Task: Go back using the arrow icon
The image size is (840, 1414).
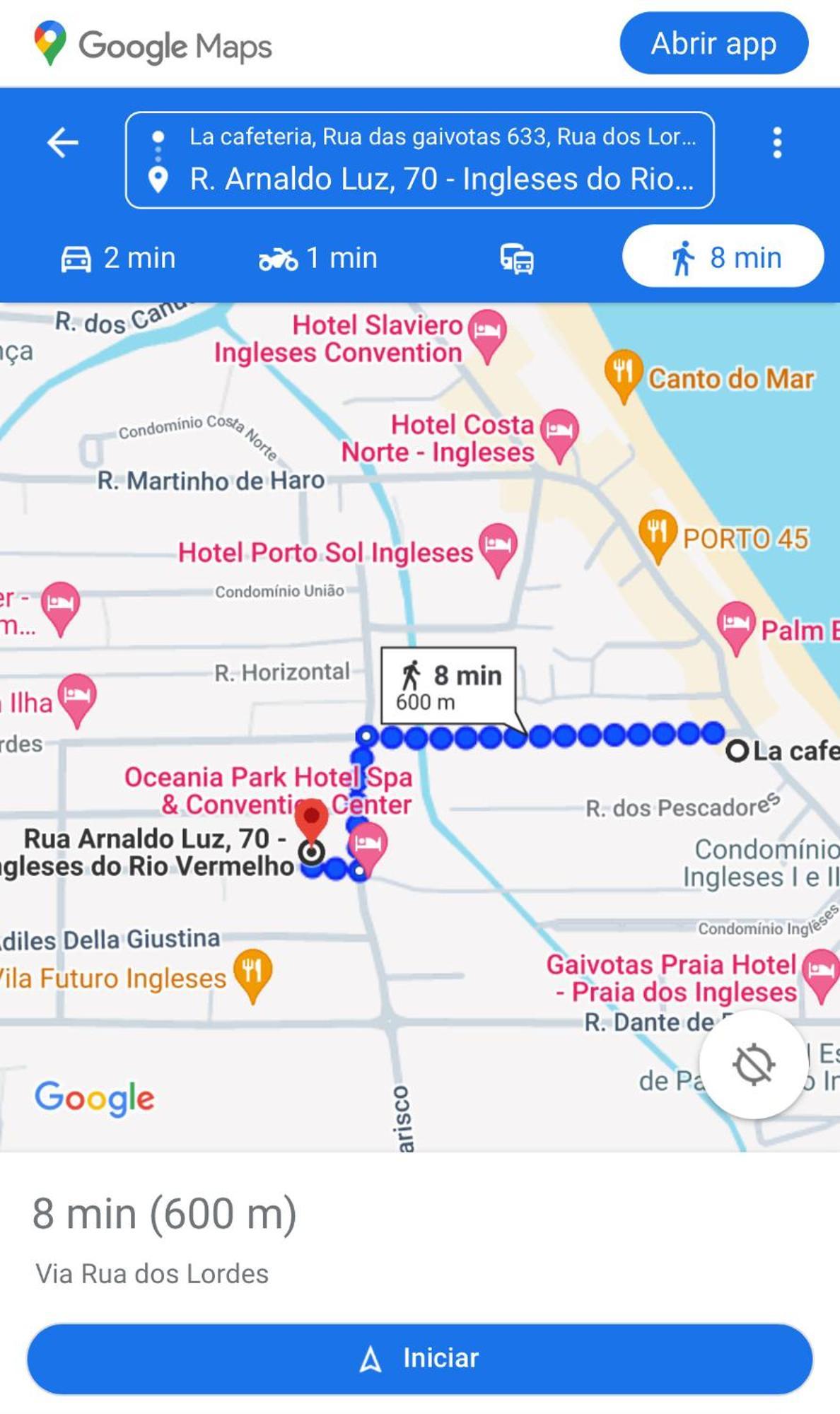Action: coord(62,143)
